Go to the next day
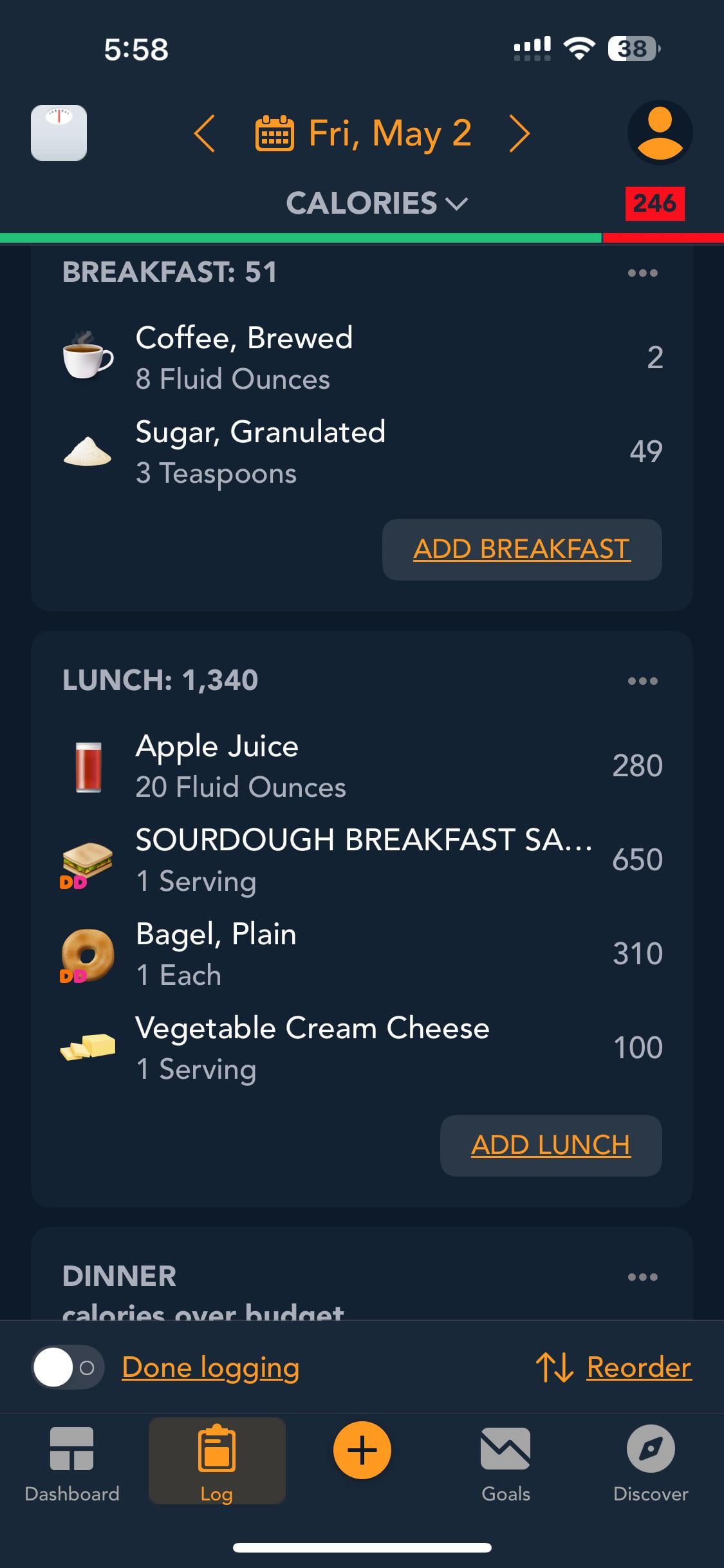Image resolution: width=724 pixels, height=1568 pixels. pos(519,133)
